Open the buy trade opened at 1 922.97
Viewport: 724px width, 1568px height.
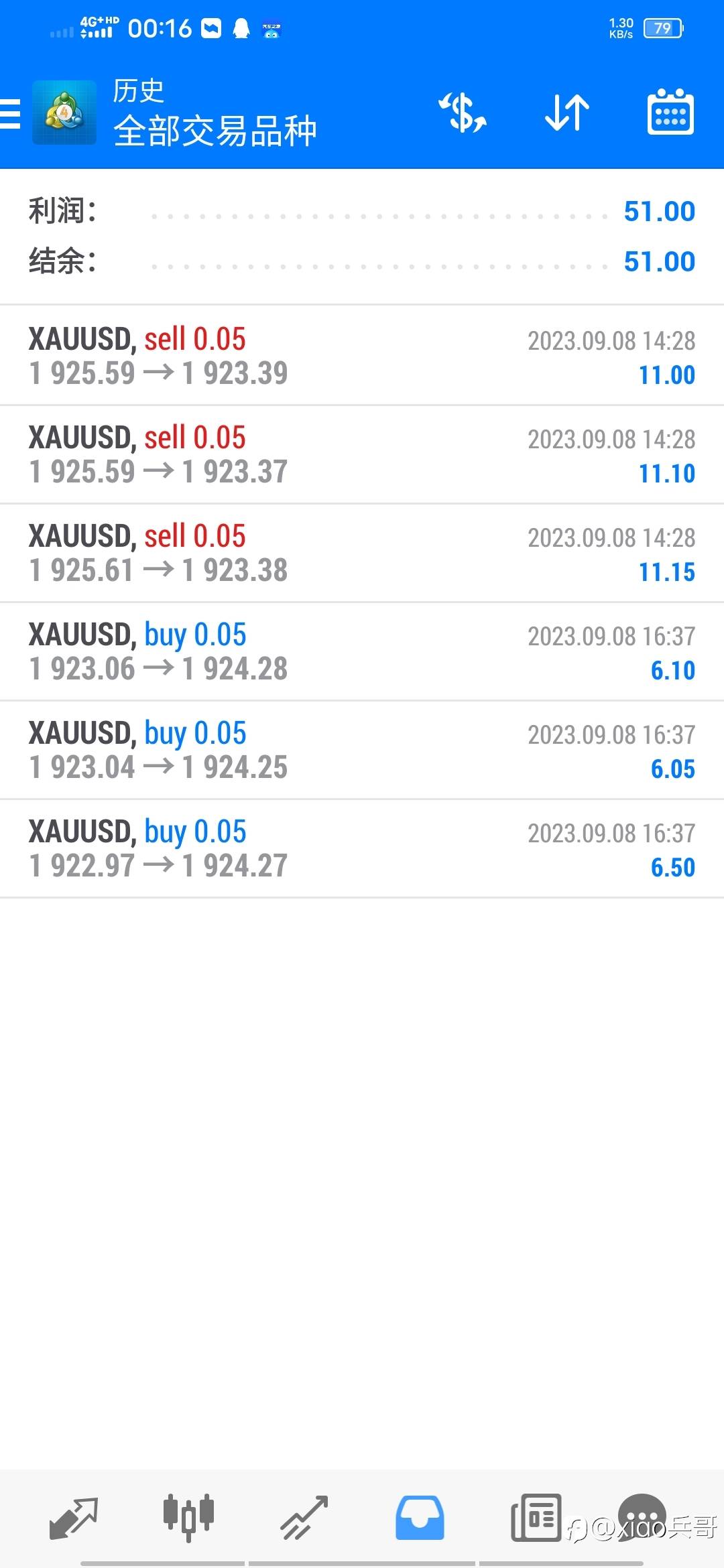click(x=362, y=848)
